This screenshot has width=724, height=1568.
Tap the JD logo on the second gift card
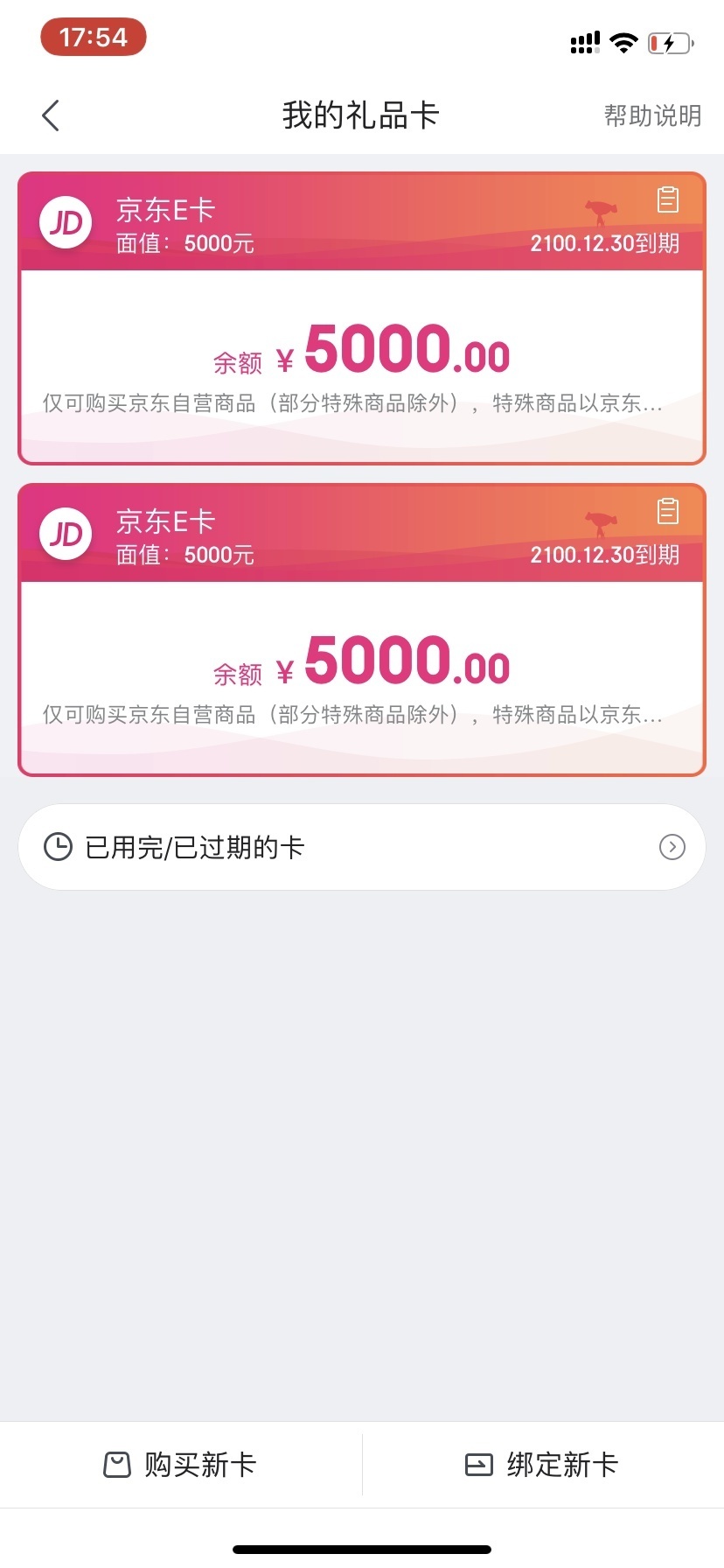coord(65,534)
